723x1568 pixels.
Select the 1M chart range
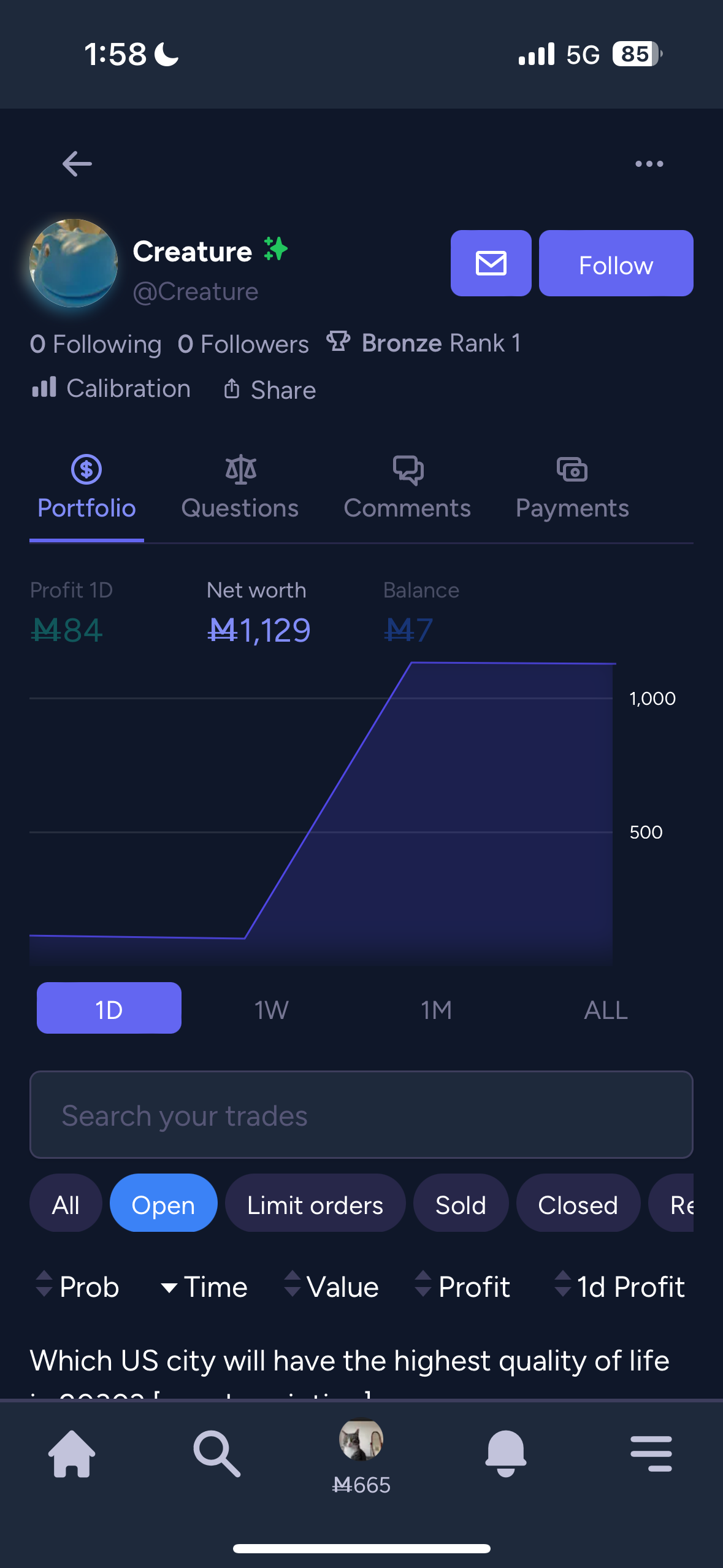click(437, 1009)
